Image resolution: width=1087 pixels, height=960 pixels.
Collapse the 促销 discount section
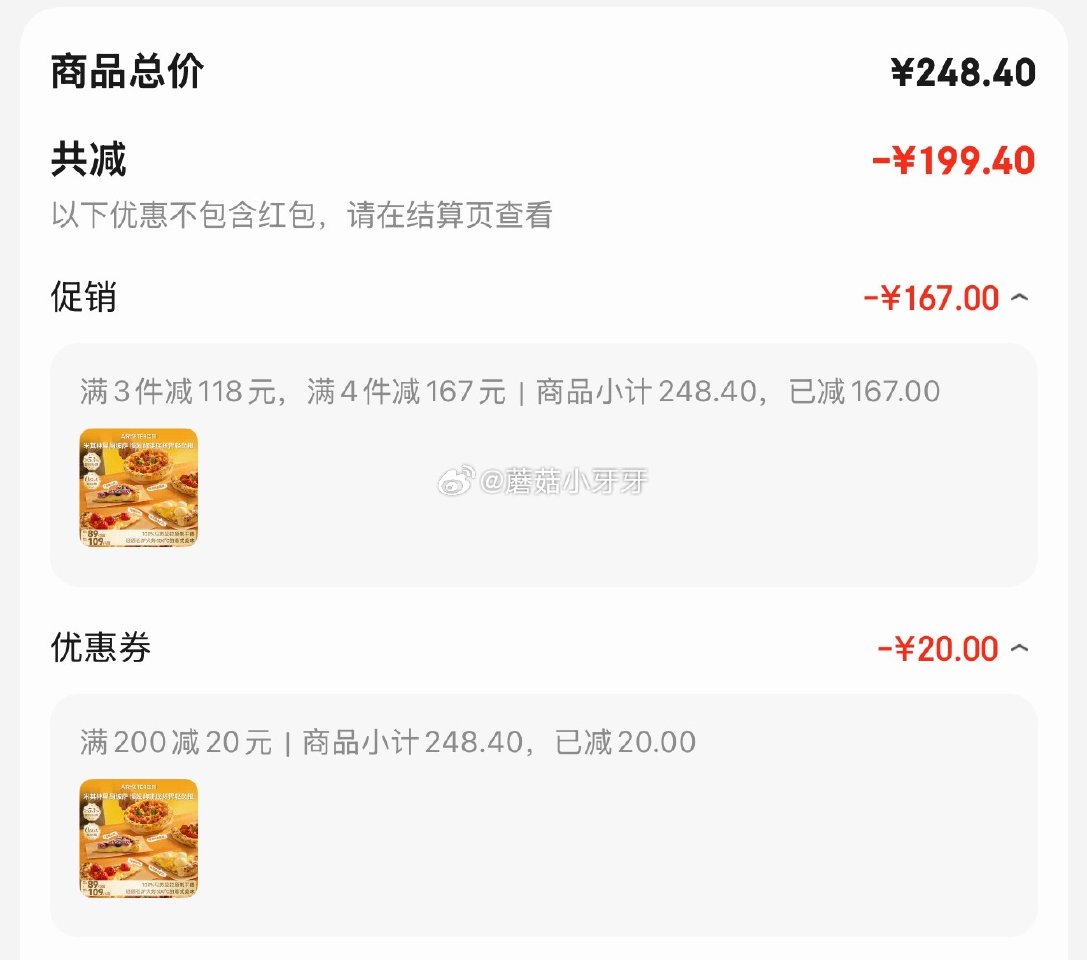pyautogui.click(x=1019, y=298)
